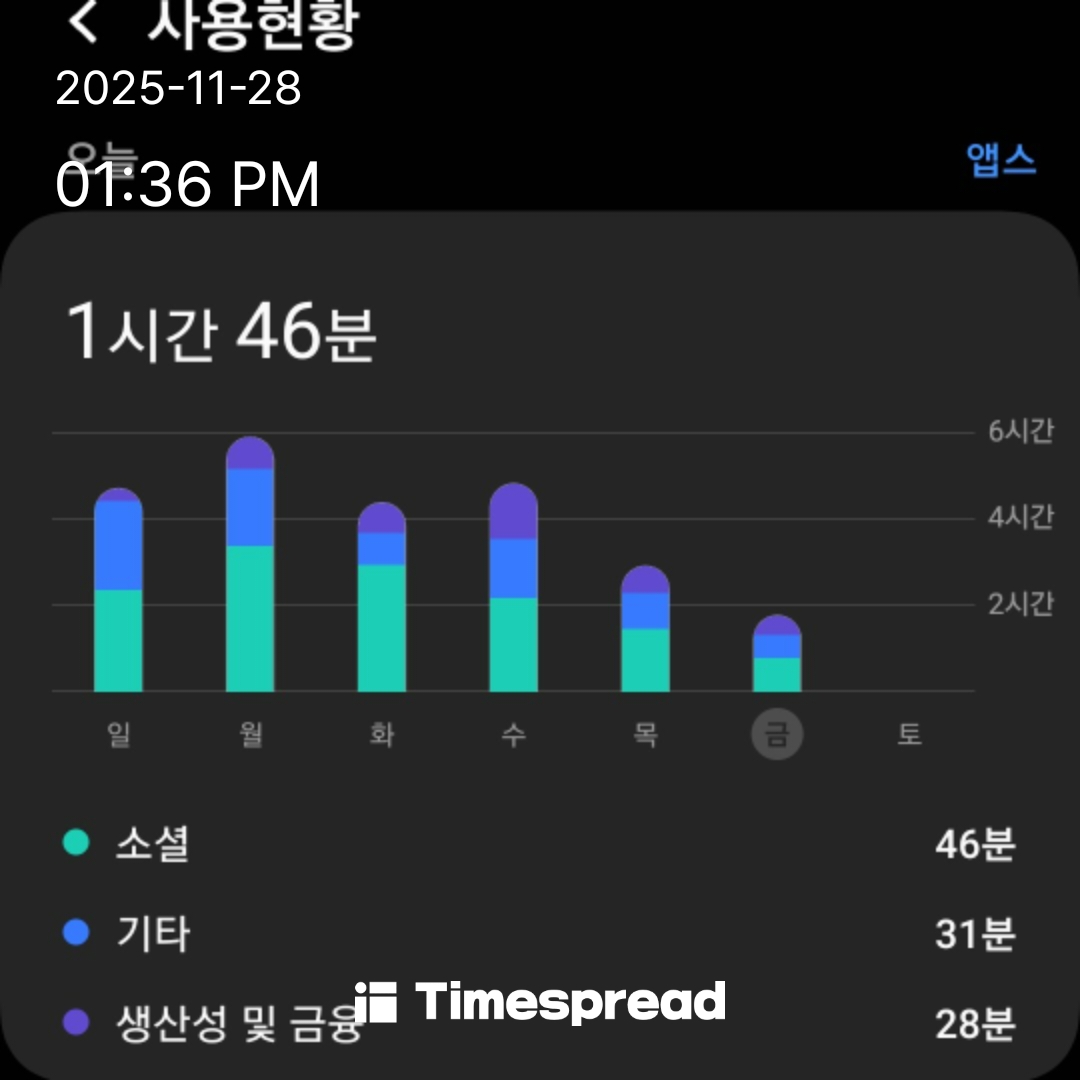Open the 소셜 category row
The image size is (1080, 1080).
[540, 844]
